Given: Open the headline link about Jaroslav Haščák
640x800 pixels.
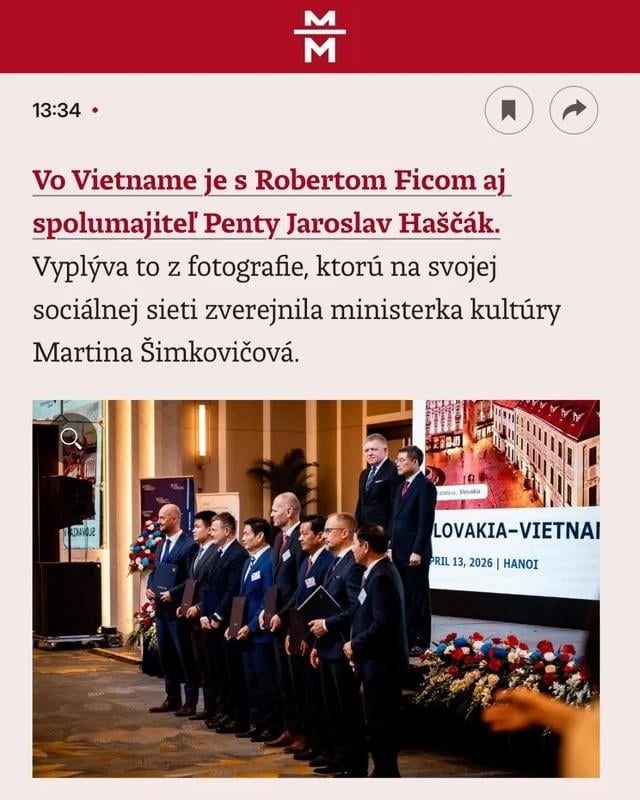Looking at the screenshot, I should click(270, 202).
